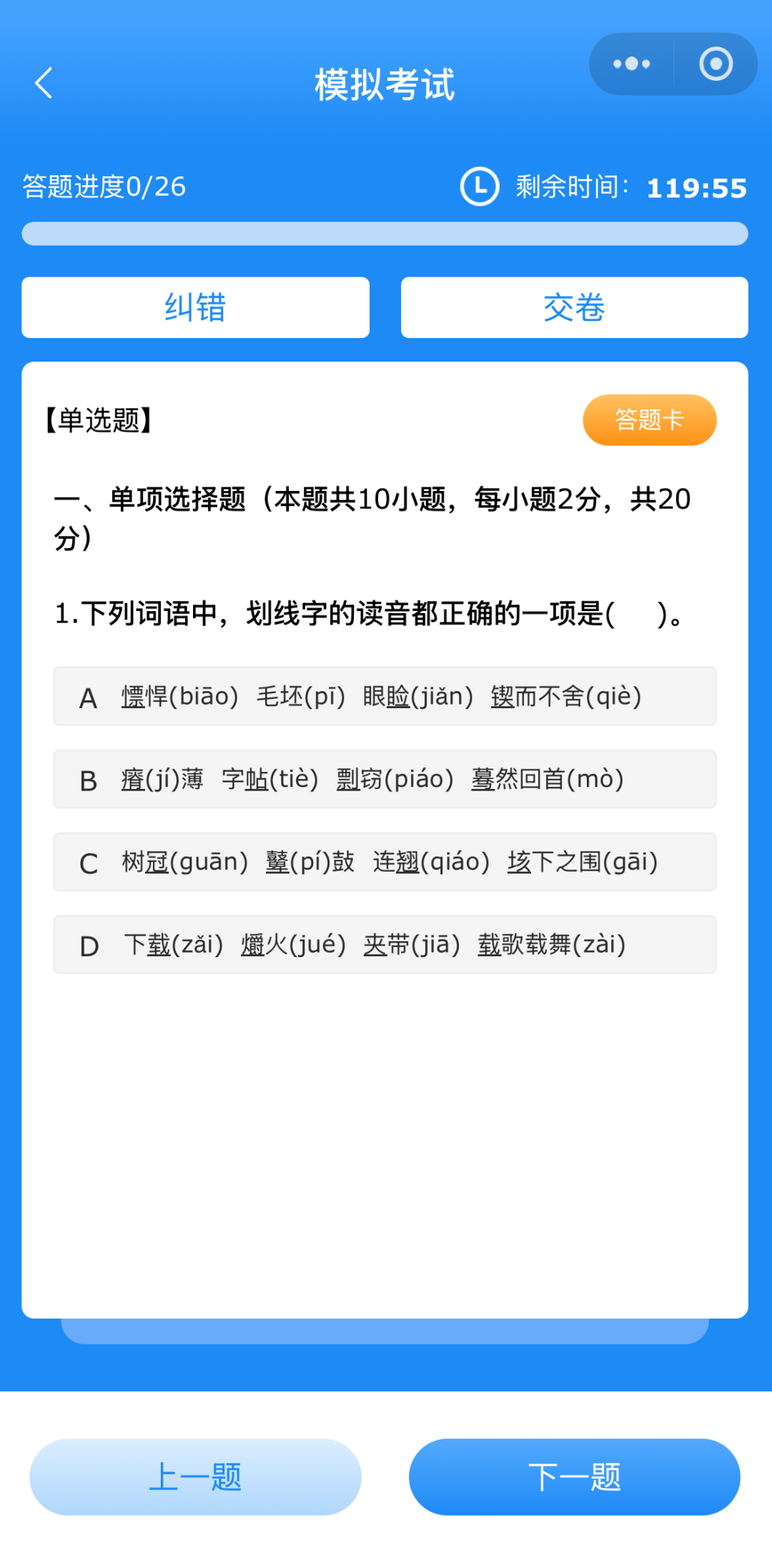The height and width of the screenshot is (1568, 772).
Task: Select answer option A
Action: coord(385,696)
